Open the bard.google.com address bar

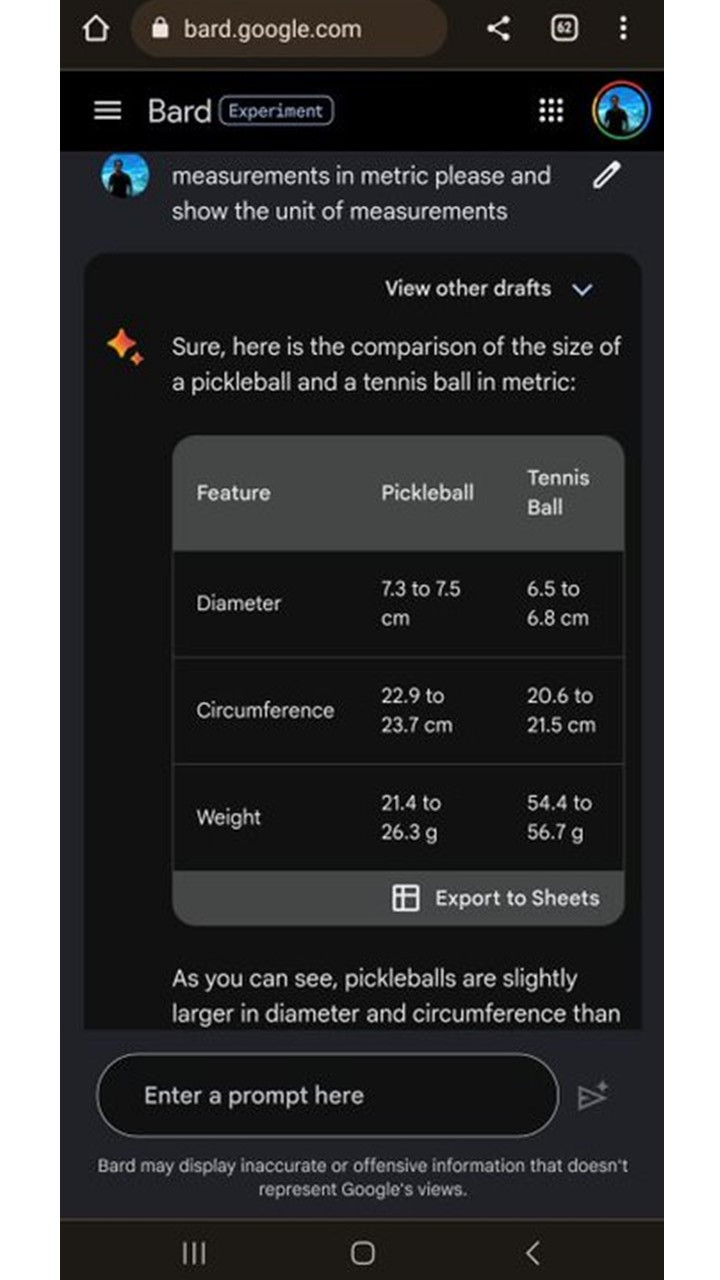click(x=289, y=29)
